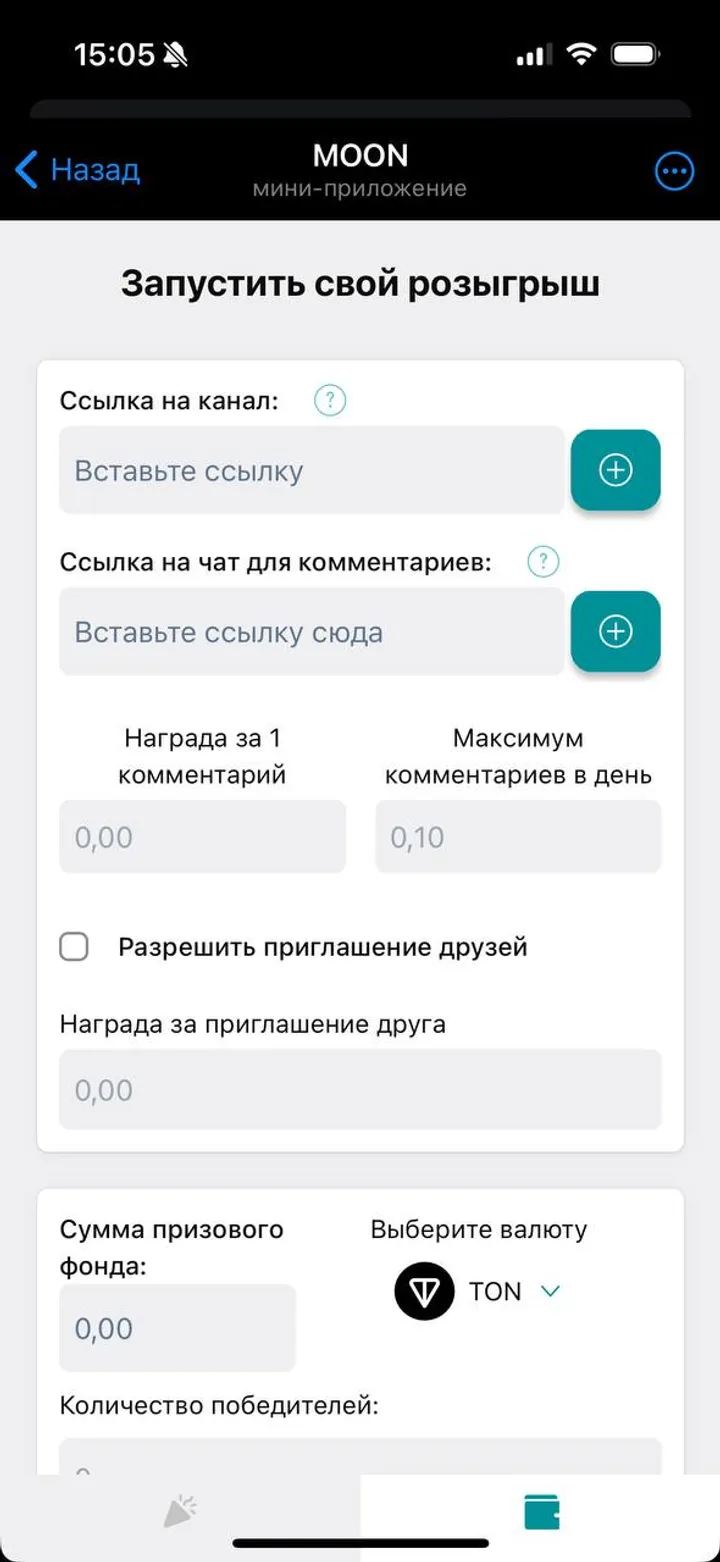Tap the plus button beside chat link
This screenshot has height=1562, width=720.
coord(615,632)
